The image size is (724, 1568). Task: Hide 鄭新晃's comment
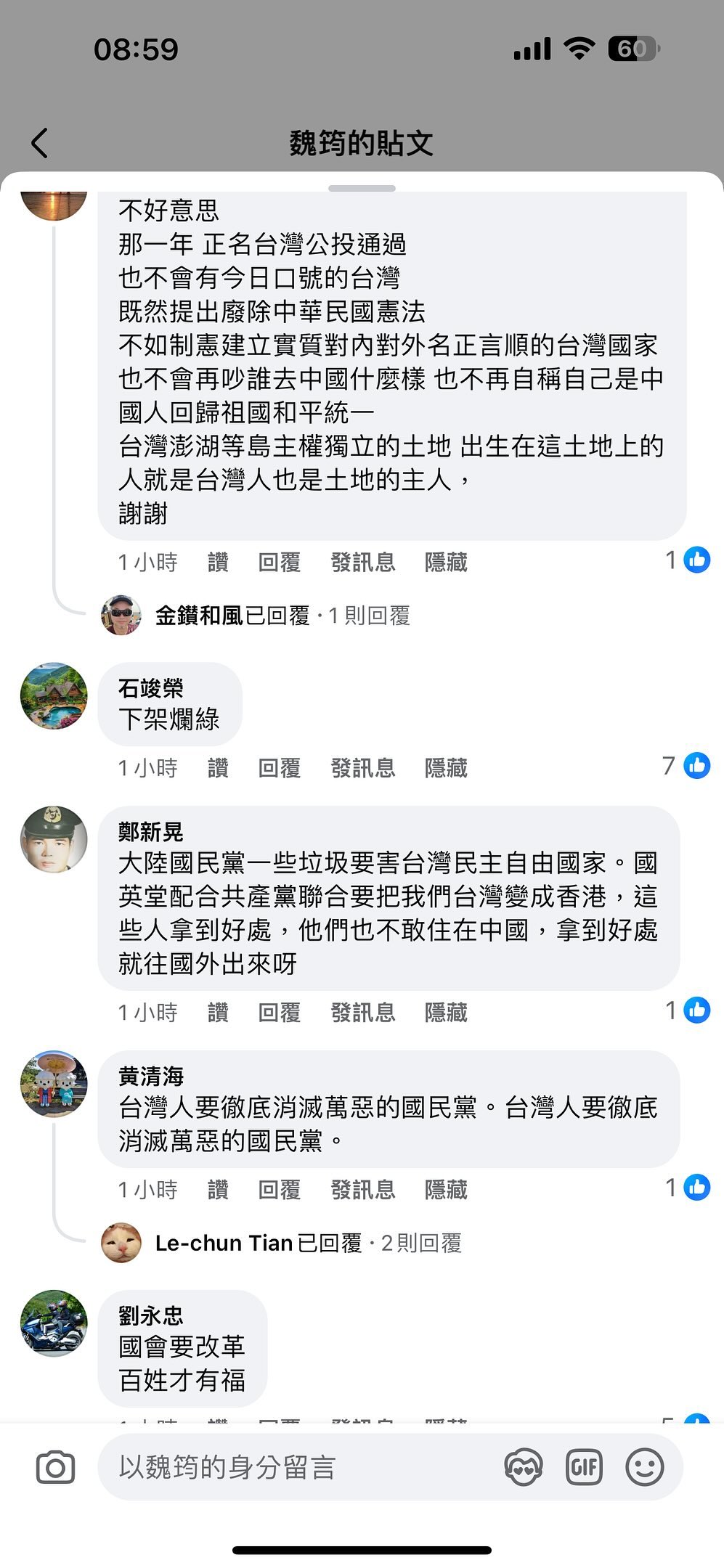pos(445,1012)
